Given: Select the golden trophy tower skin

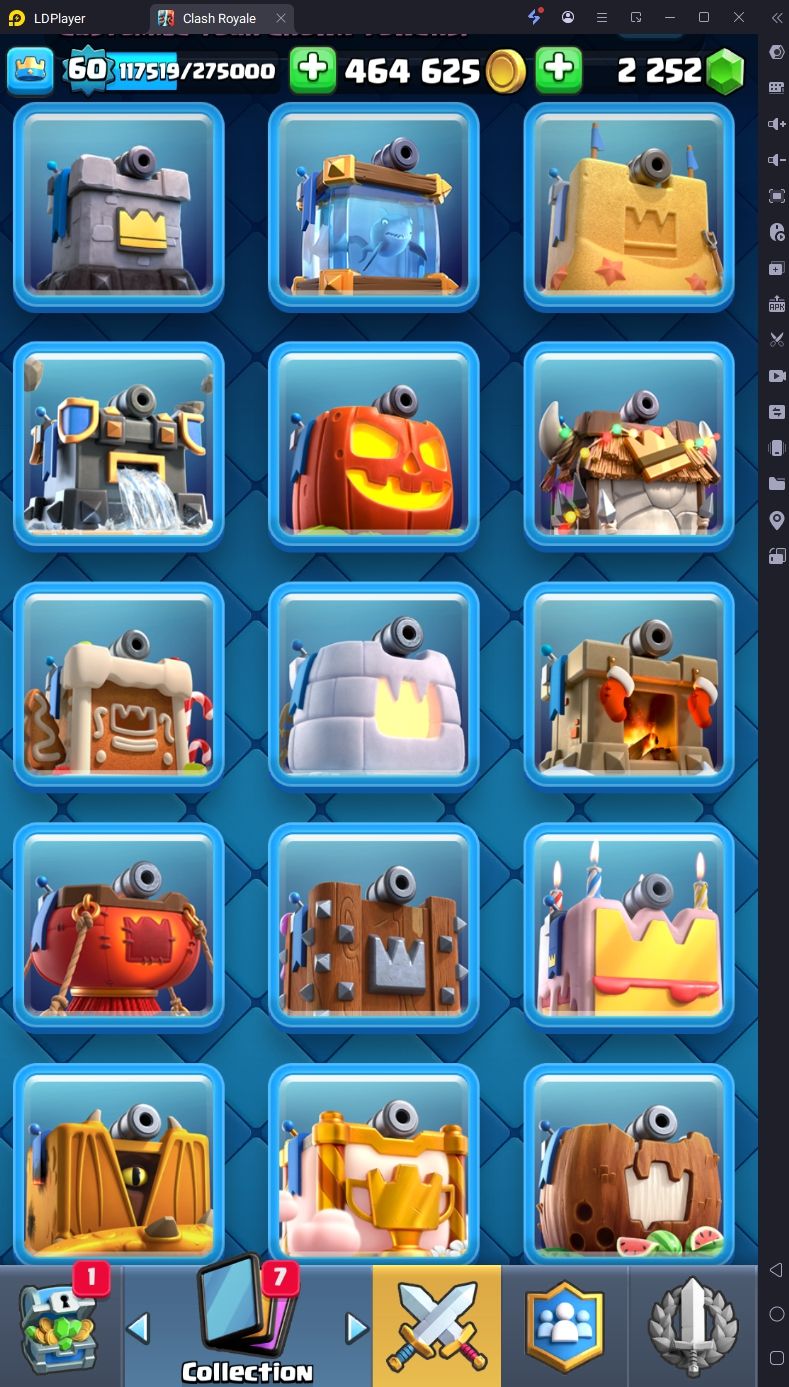Looking at the screenshot, I should pyautogui.click(x=373, y=1167).
